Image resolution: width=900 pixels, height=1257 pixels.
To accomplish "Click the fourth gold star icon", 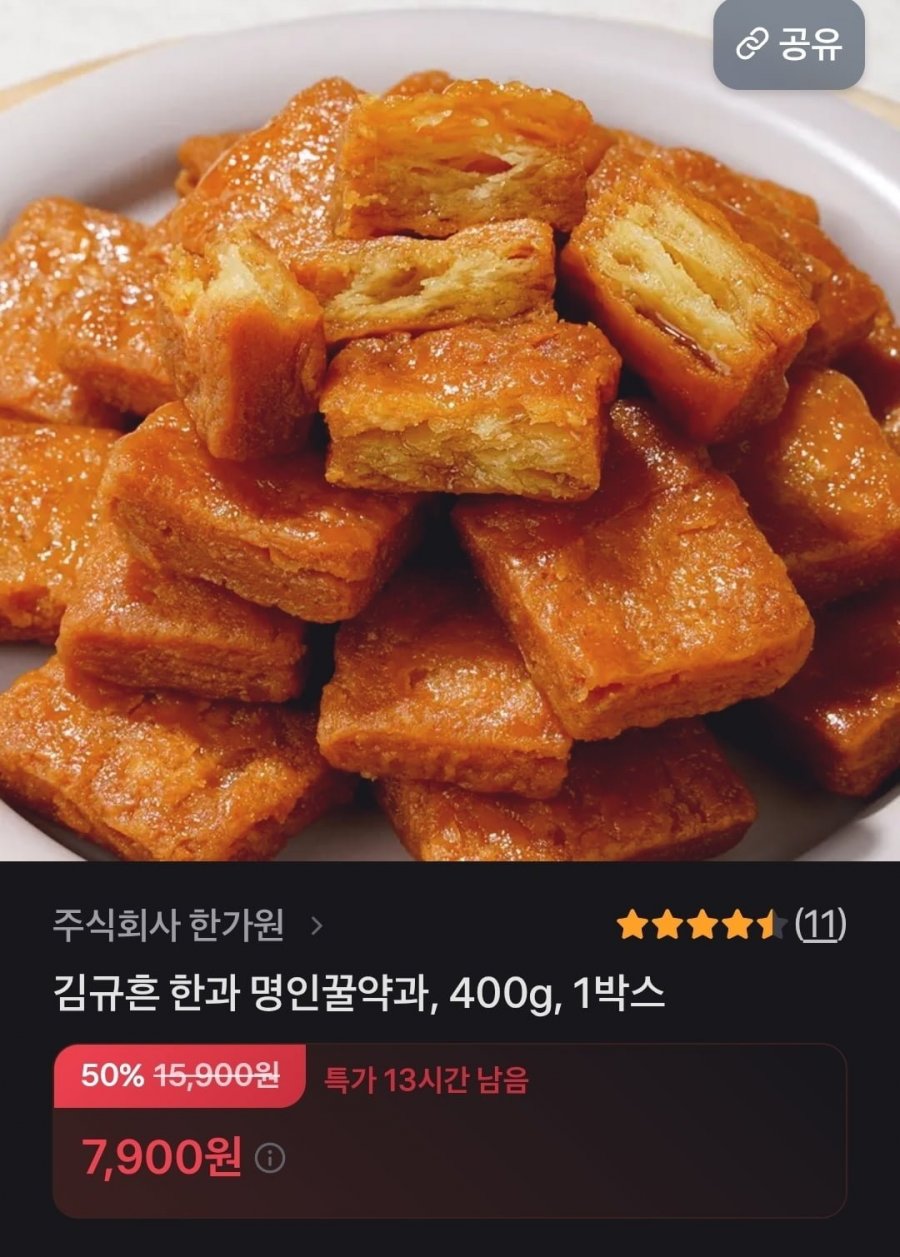I will (x=740, y=925).
